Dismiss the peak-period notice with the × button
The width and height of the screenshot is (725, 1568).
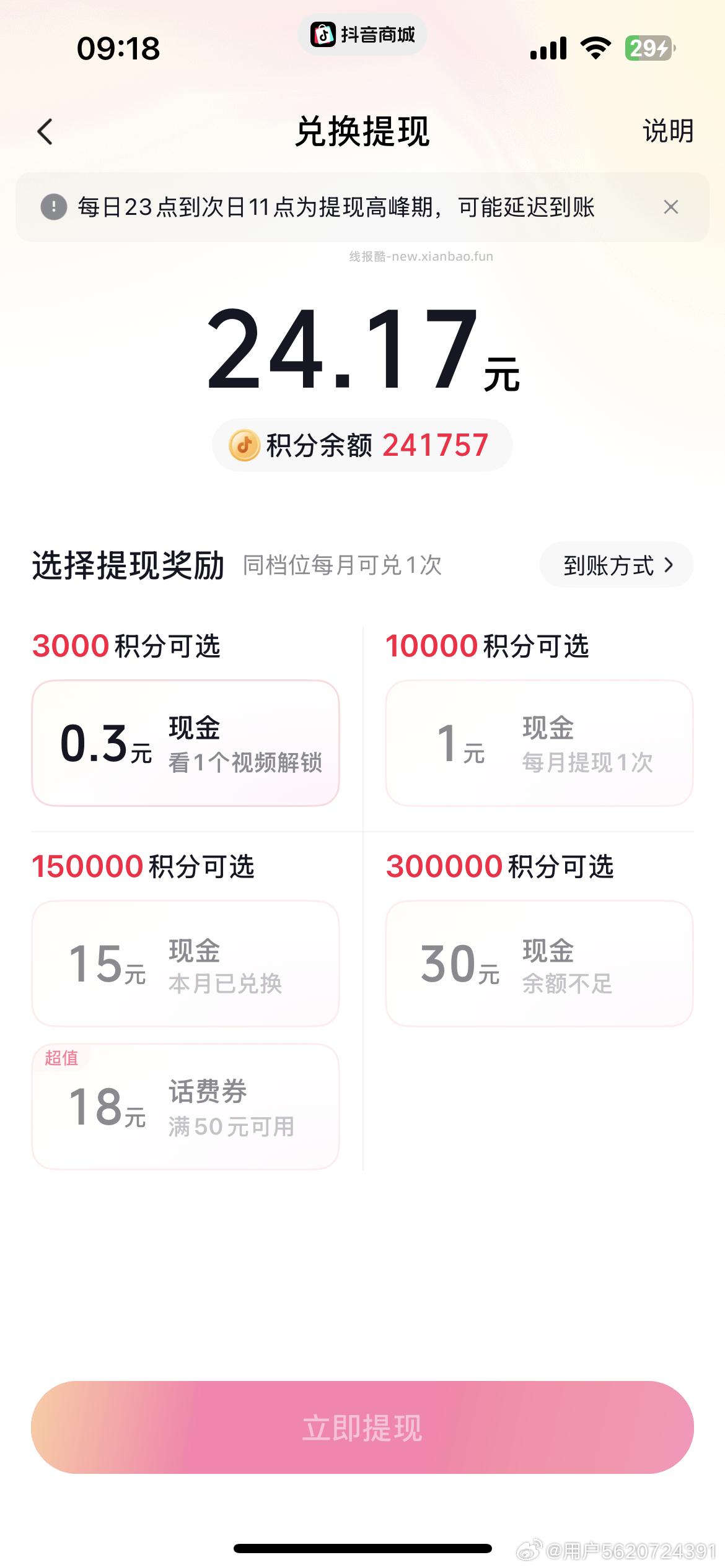(672, 209)
